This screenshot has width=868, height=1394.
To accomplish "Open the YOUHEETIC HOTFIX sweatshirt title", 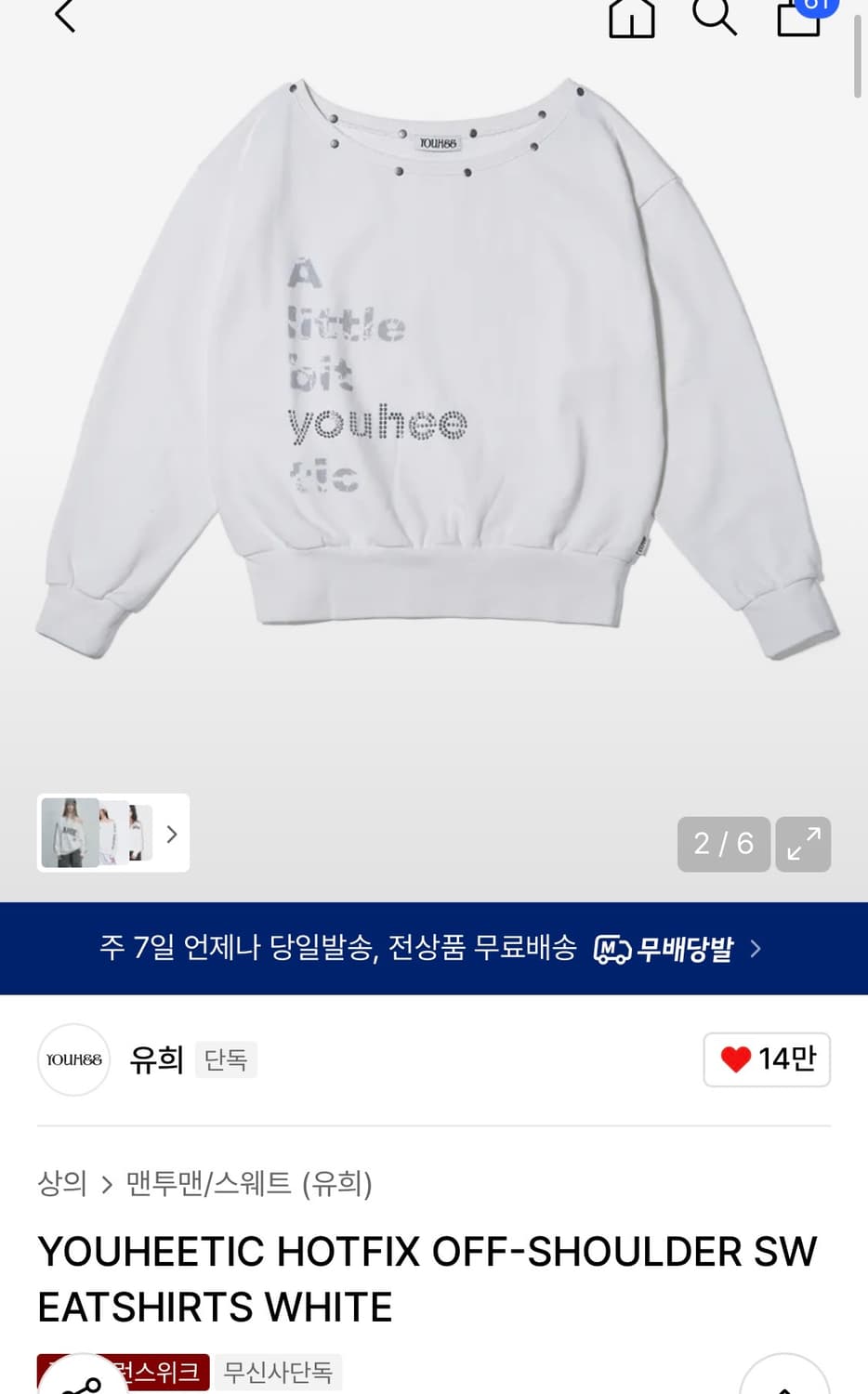I will coord(427,1278).
